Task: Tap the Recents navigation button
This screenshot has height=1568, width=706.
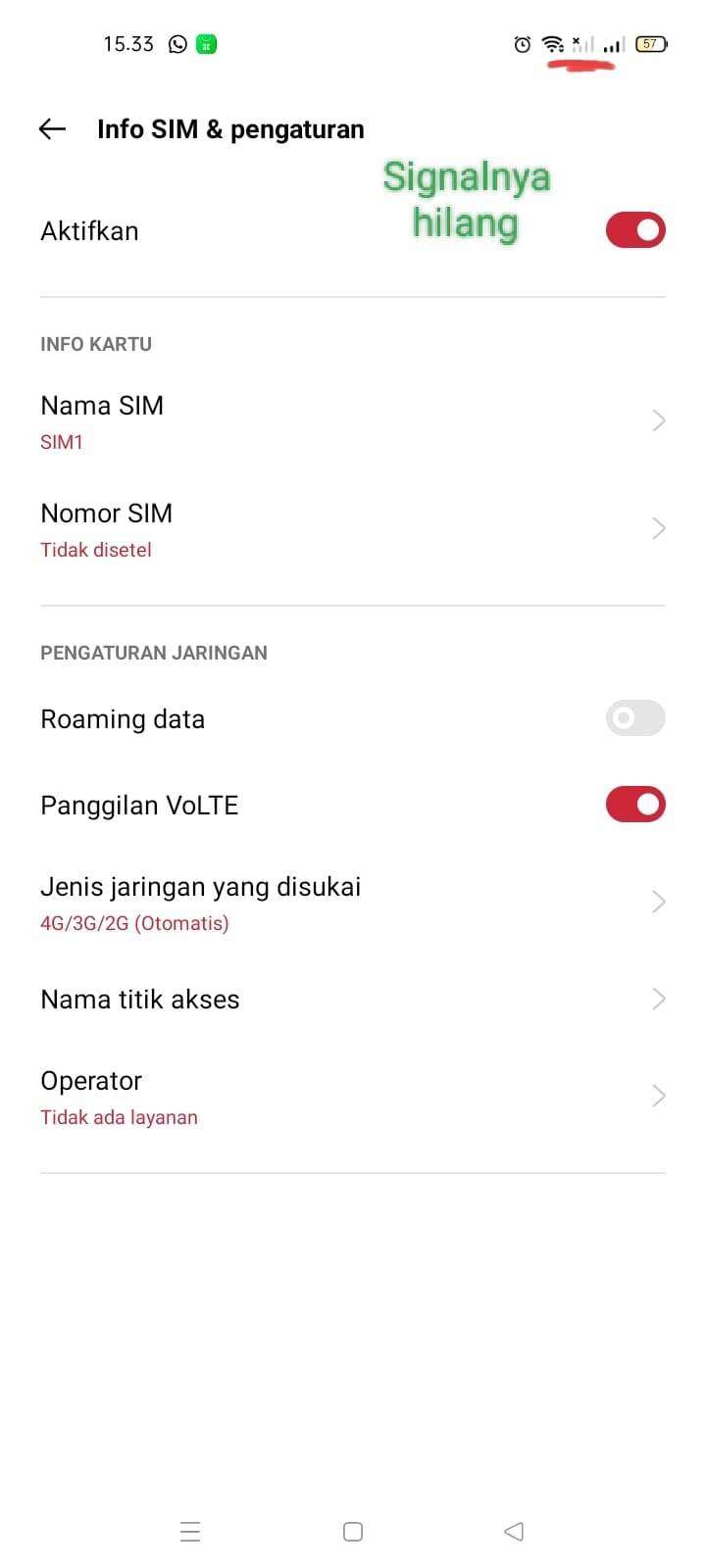Action: coord(189,1531)
